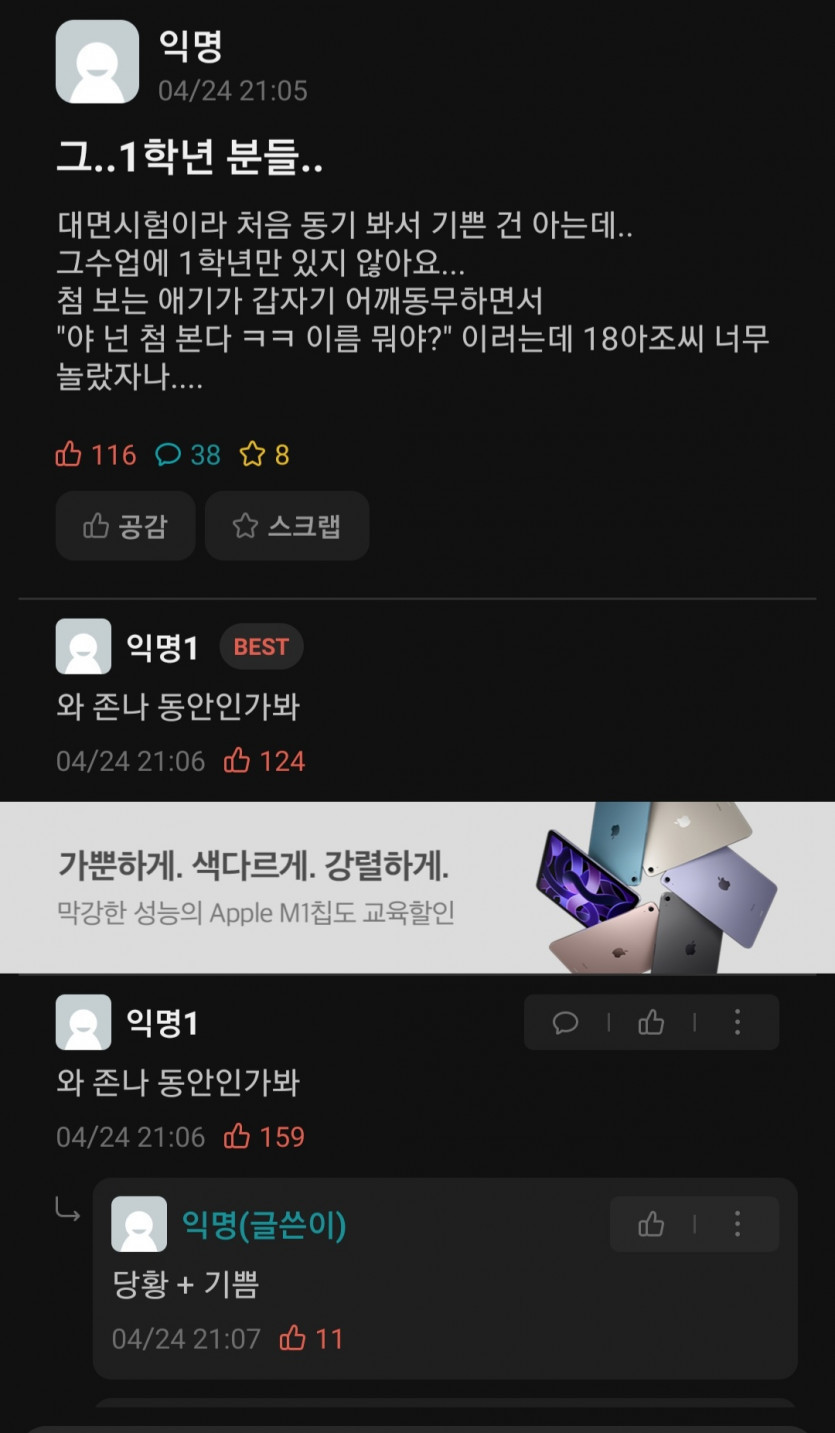Screen dimensions: 835x1433
Task: Open overflow menu on 익명(글쓴이) reply
Action: click(737, 1224)
